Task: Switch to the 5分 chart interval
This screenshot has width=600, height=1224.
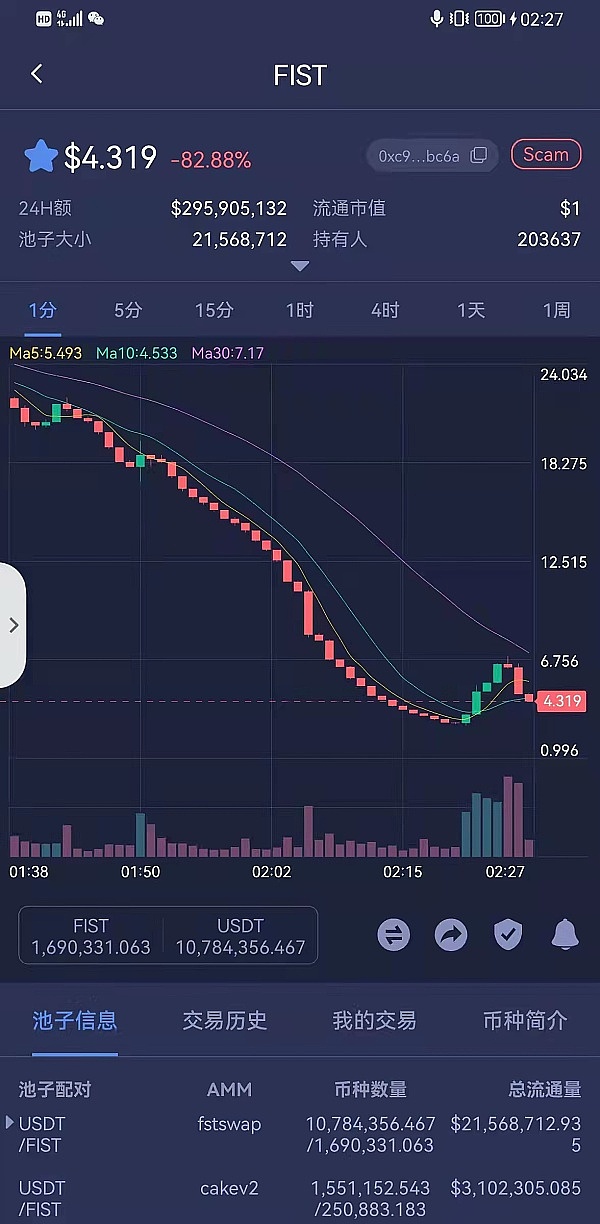Action: (128, 310)
